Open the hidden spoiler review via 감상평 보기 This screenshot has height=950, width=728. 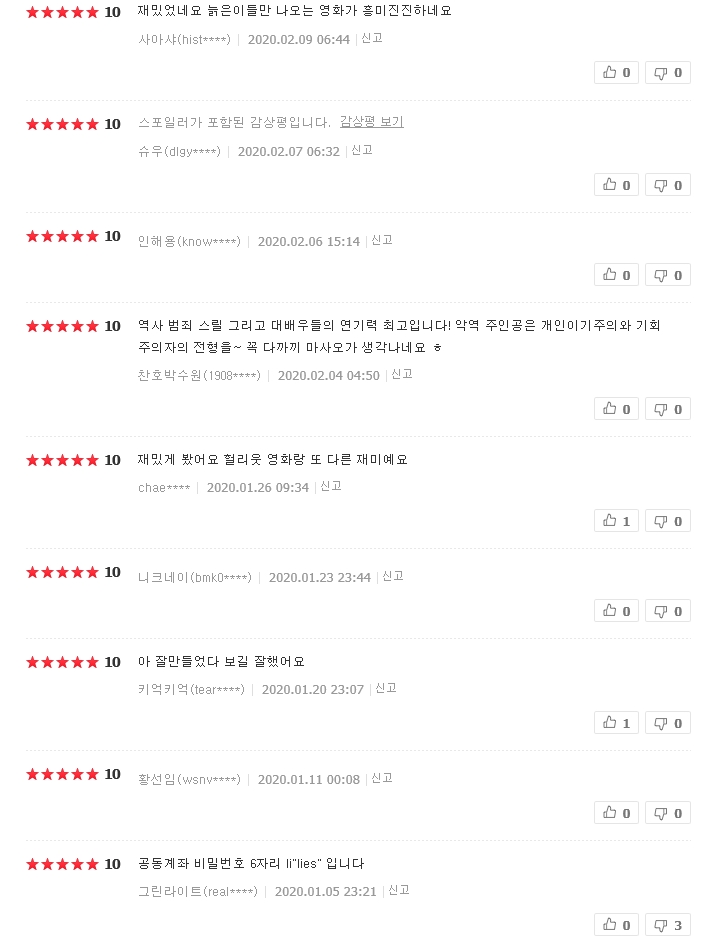[x=371, y=122]
